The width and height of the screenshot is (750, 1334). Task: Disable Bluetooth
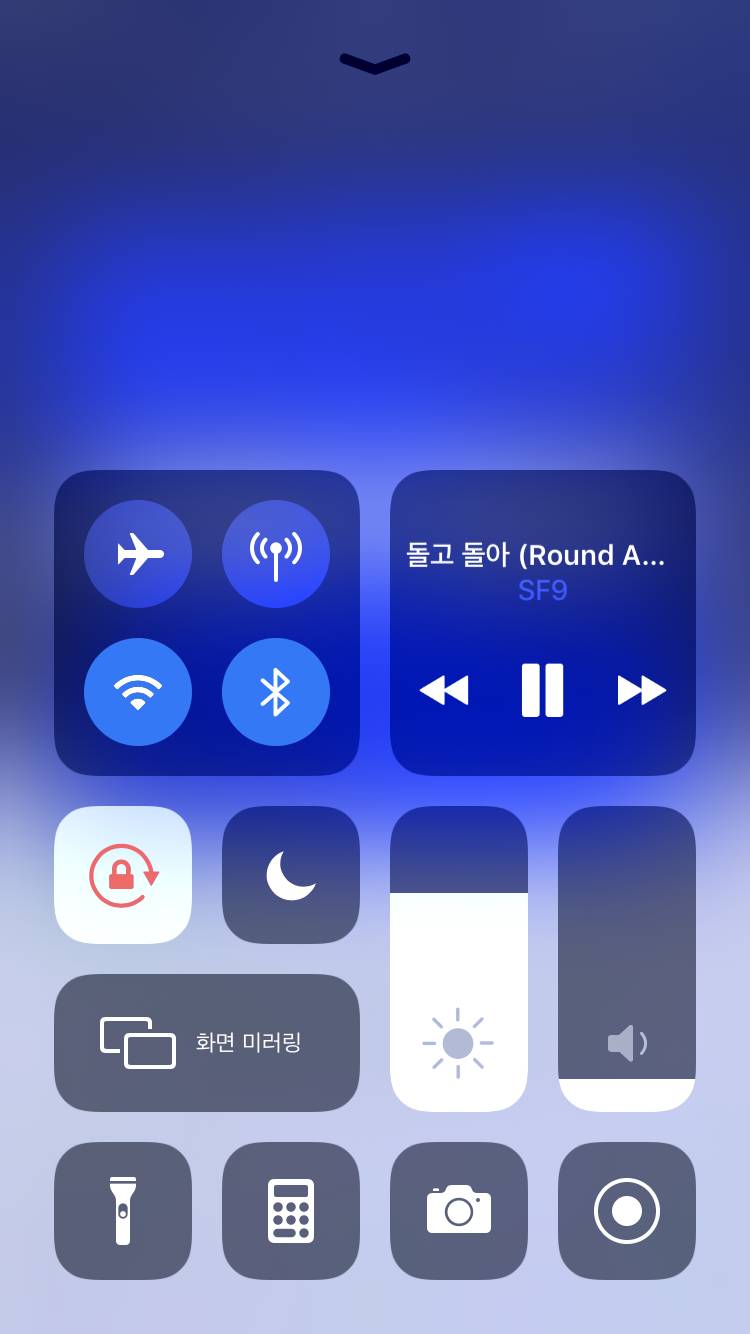pyautogui.click(x=276, y=691)
